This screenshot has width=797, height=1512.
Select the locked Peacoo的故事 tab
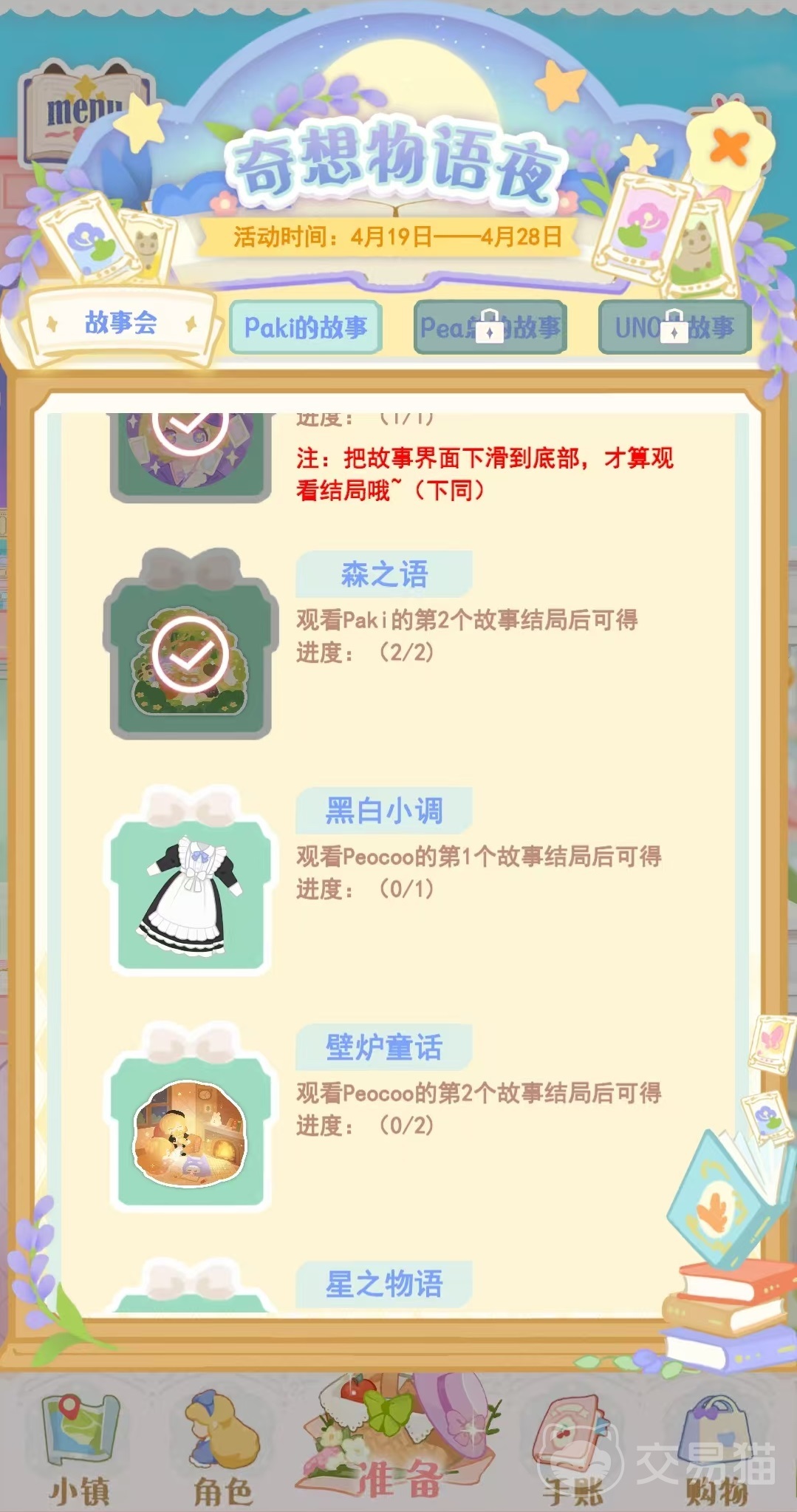click(490, 327)
